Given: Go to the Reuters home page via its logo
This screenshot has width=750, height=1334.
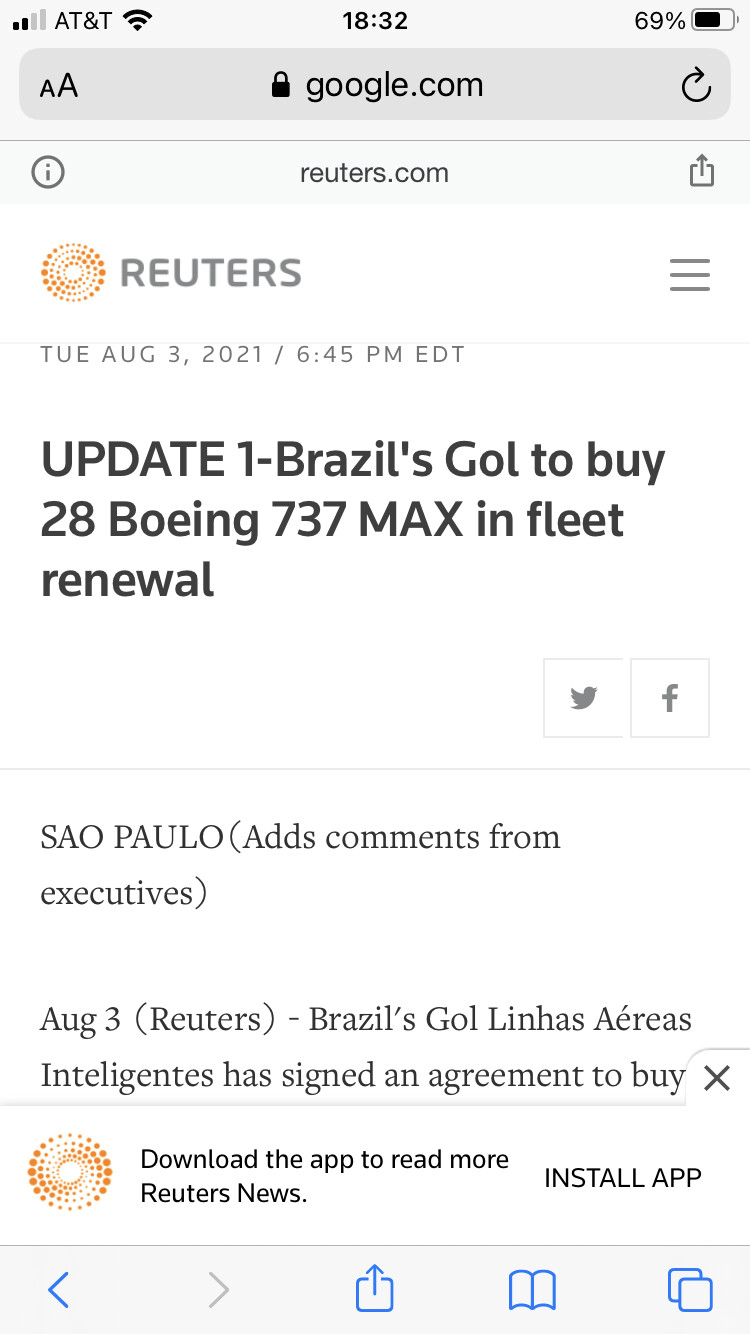Looking at the screenshot, I should (171, 272).
